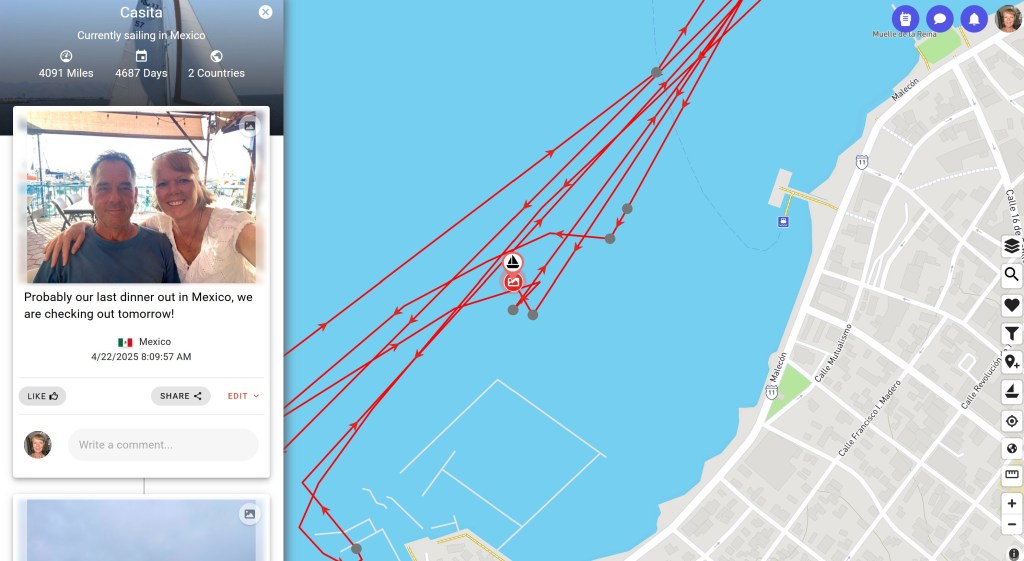Open the profile avatar menu
The width and height of the screenshot is (1024, 561).
click(x=1008, y=18)
